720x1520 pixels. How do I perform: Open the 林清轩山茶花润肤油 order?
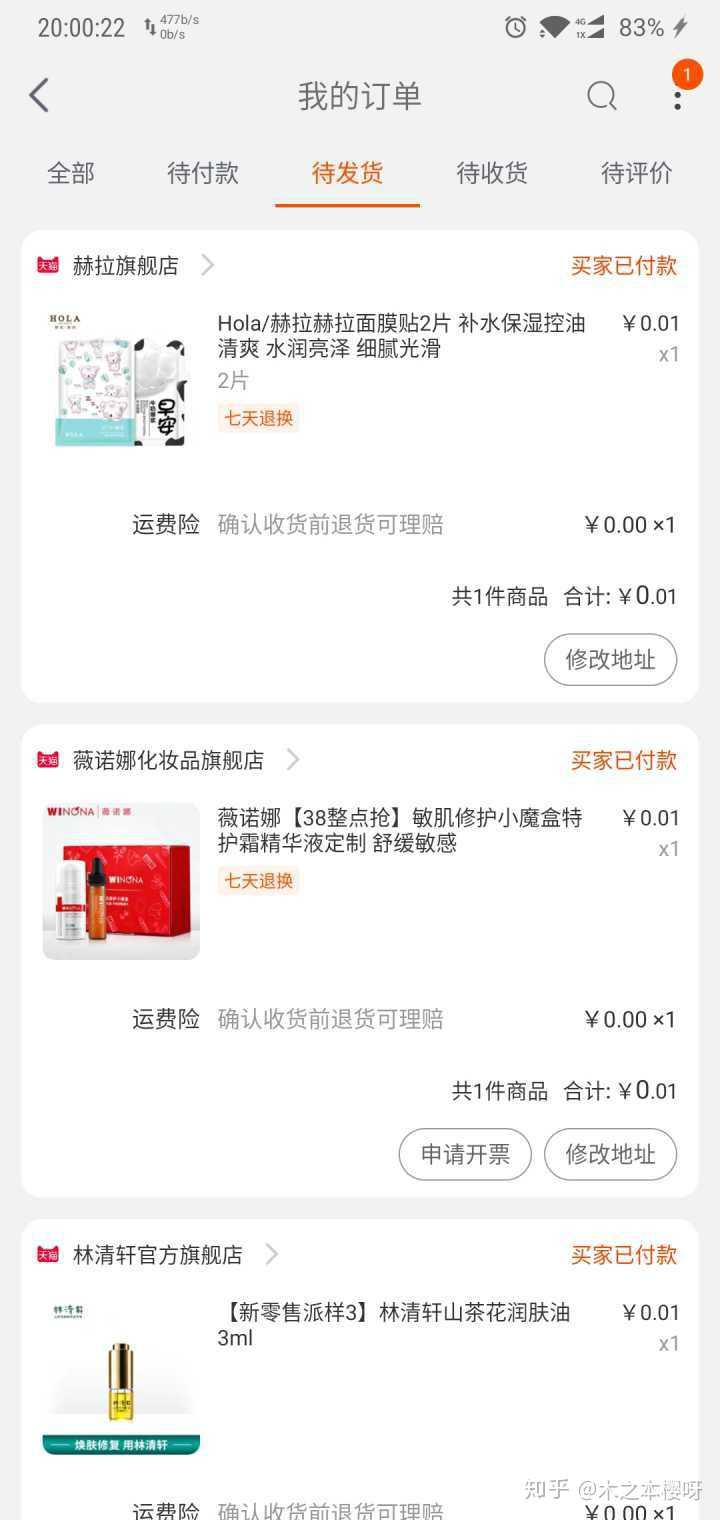(x=395, y=1325)
